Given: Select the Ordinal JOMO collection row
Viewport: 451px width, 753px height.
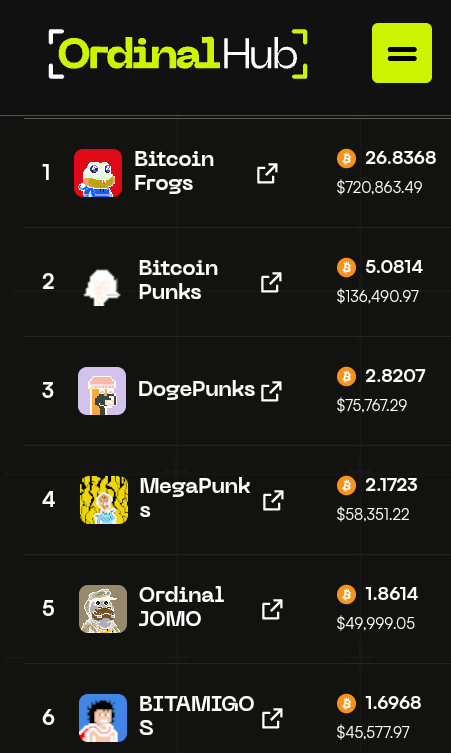Looking at the screenshot, I should click(x=237, y=609).
